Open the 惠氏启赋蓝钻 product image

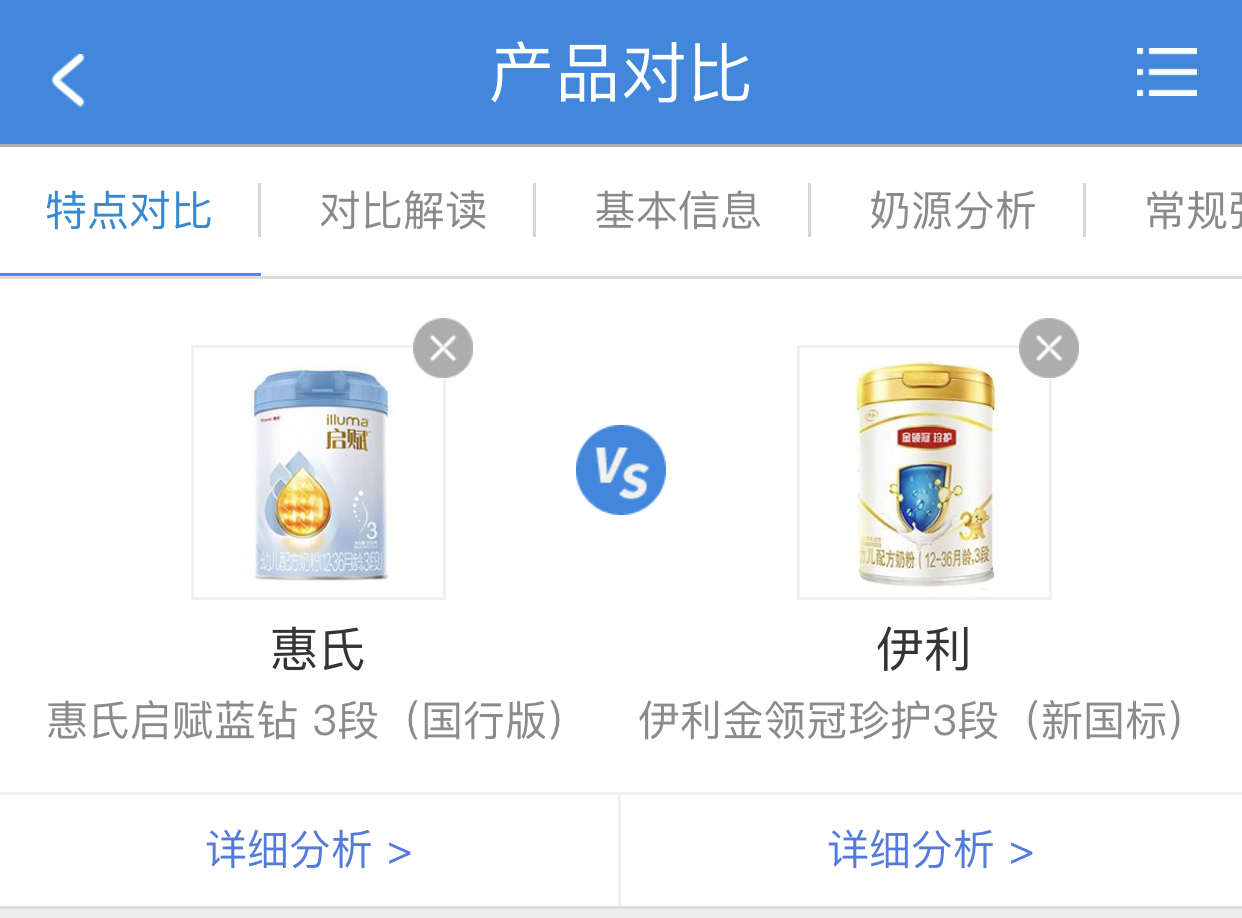[x=318, y=472]
